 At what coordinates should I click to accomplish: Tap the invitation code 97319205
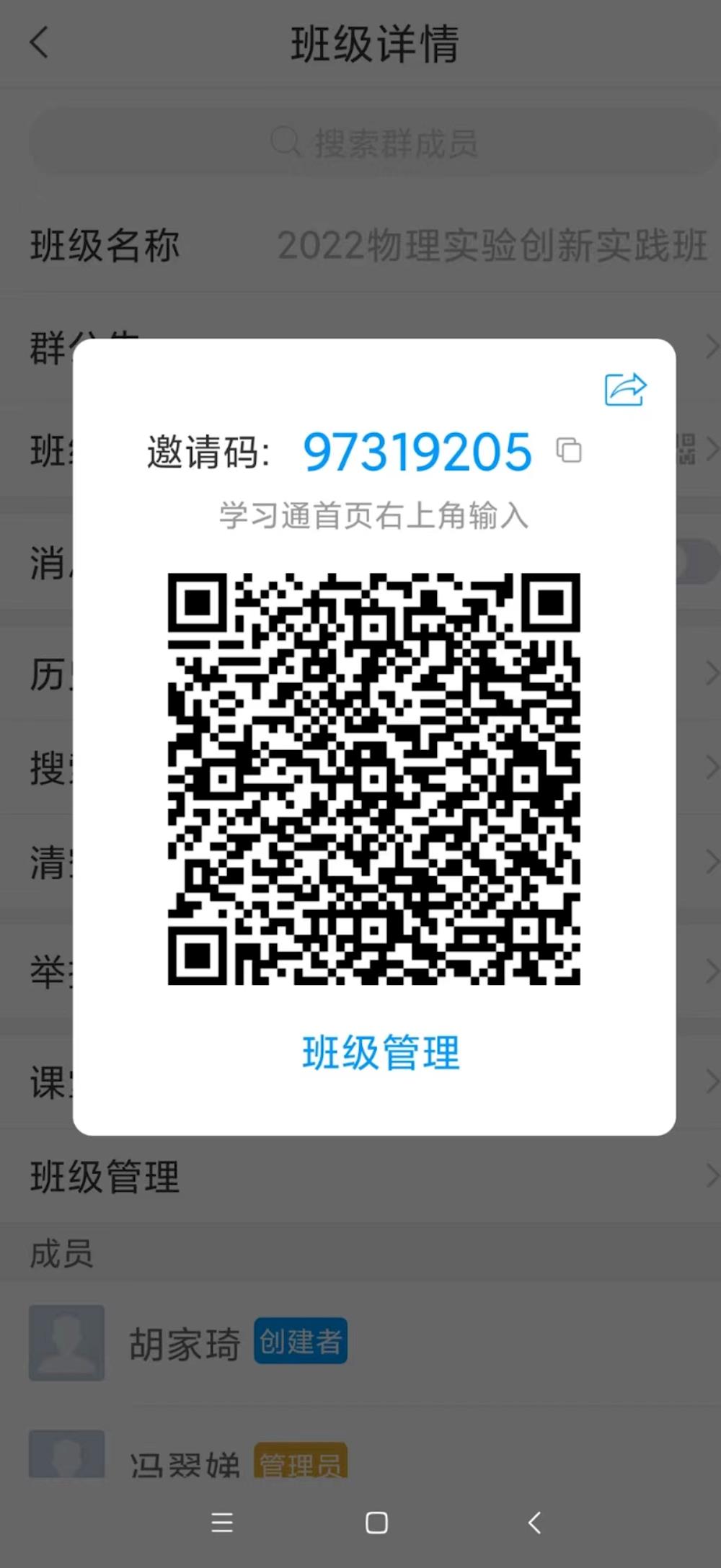pos(417,451)
